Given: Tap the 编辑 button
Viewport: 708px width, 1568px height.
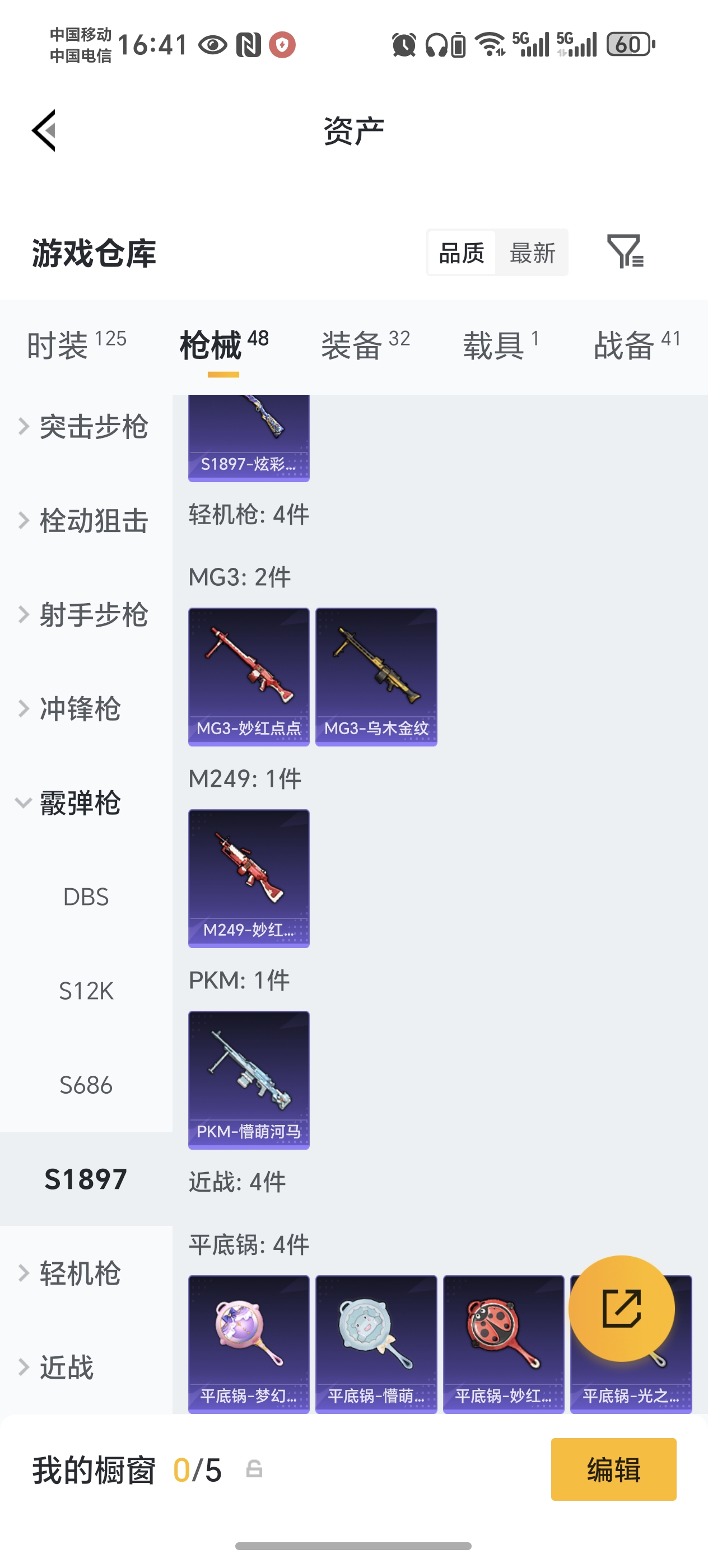Looking at the screenshot, I should pos(613,1470).
